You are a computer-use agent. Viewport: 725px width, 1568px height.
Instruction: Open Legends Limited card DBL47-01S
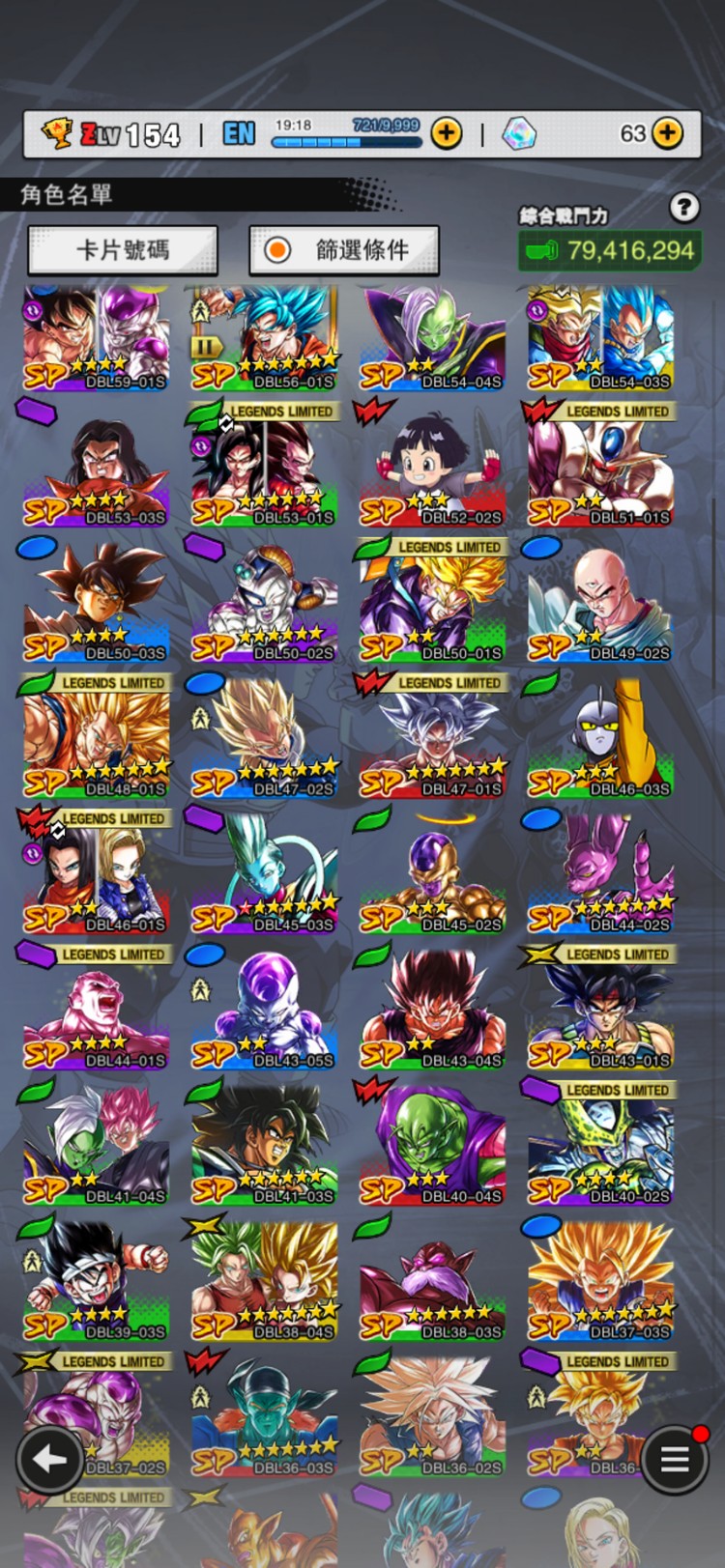(x=433, y=744)
